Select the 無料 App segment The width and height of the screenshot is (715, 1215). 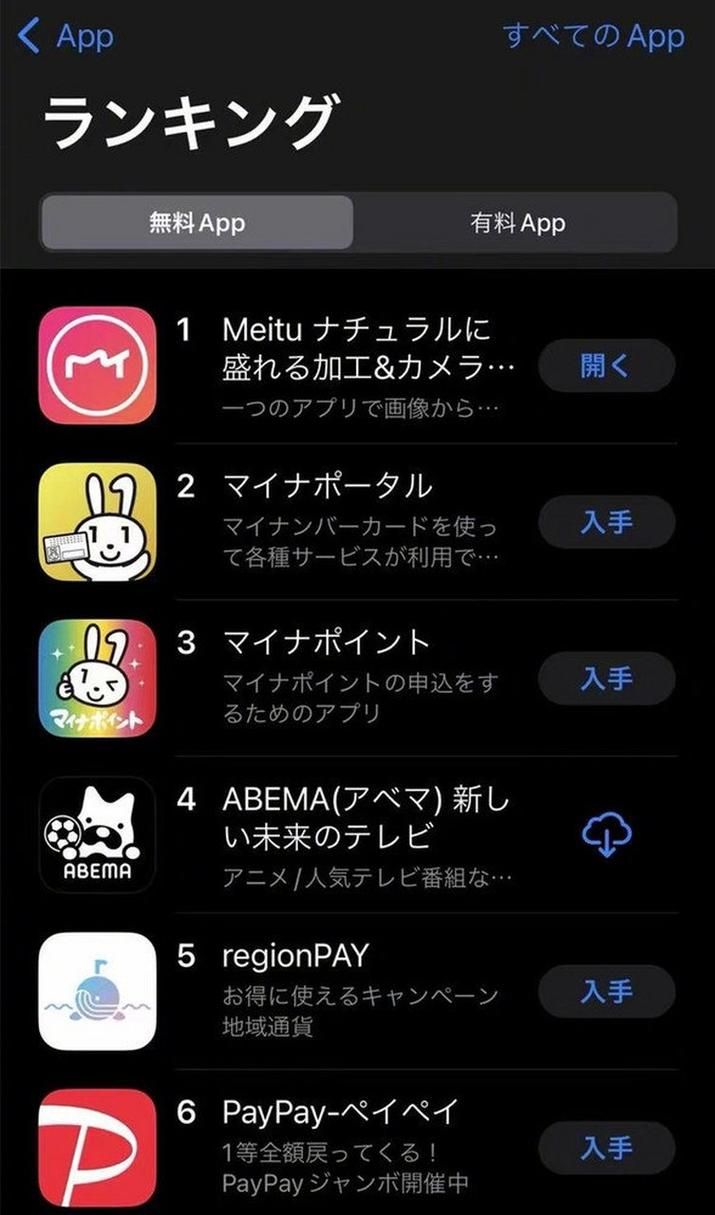[x=197, y=223]
